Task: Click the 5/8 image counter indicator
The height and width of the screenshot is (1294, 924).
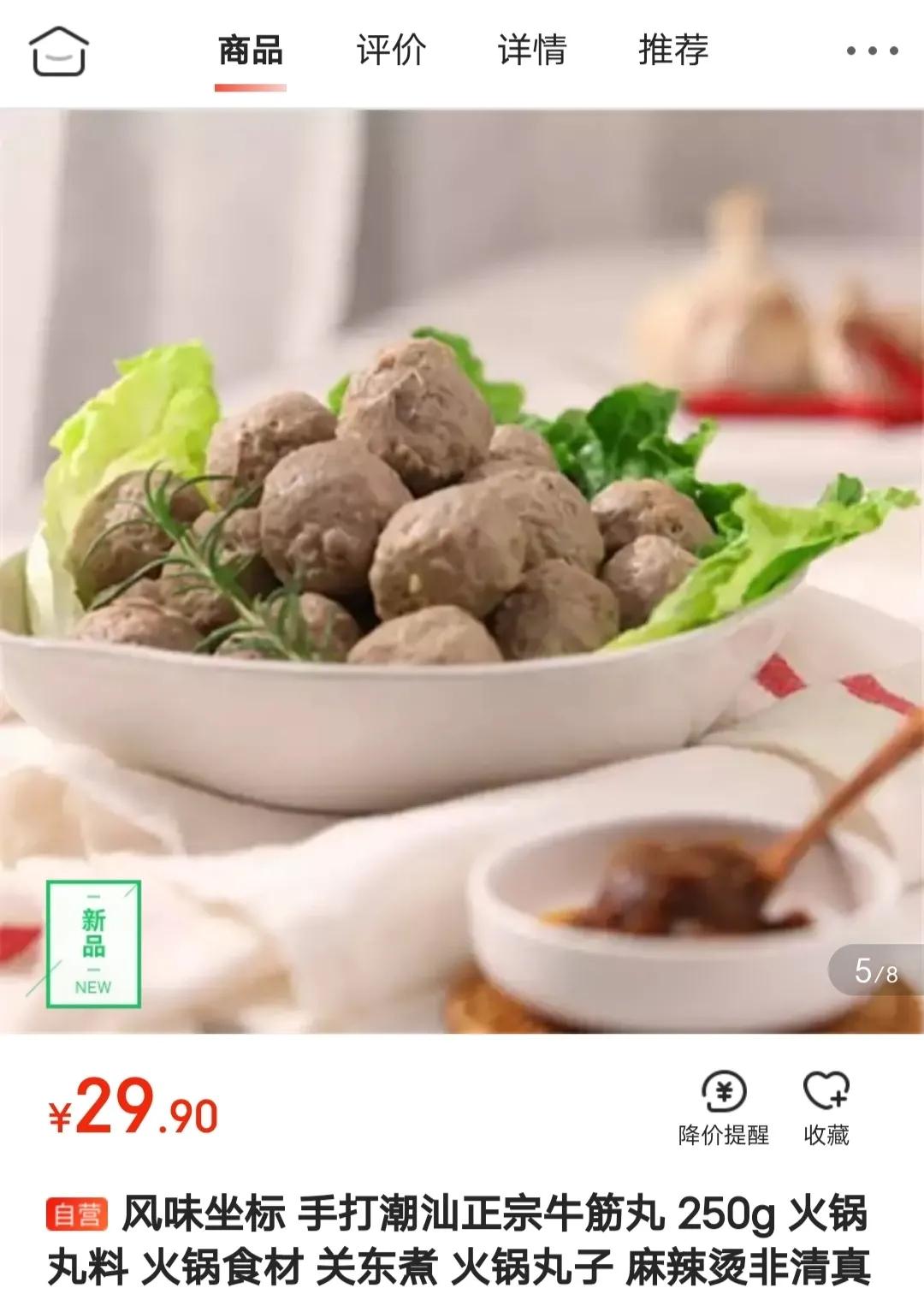Action: click(874, 968)
